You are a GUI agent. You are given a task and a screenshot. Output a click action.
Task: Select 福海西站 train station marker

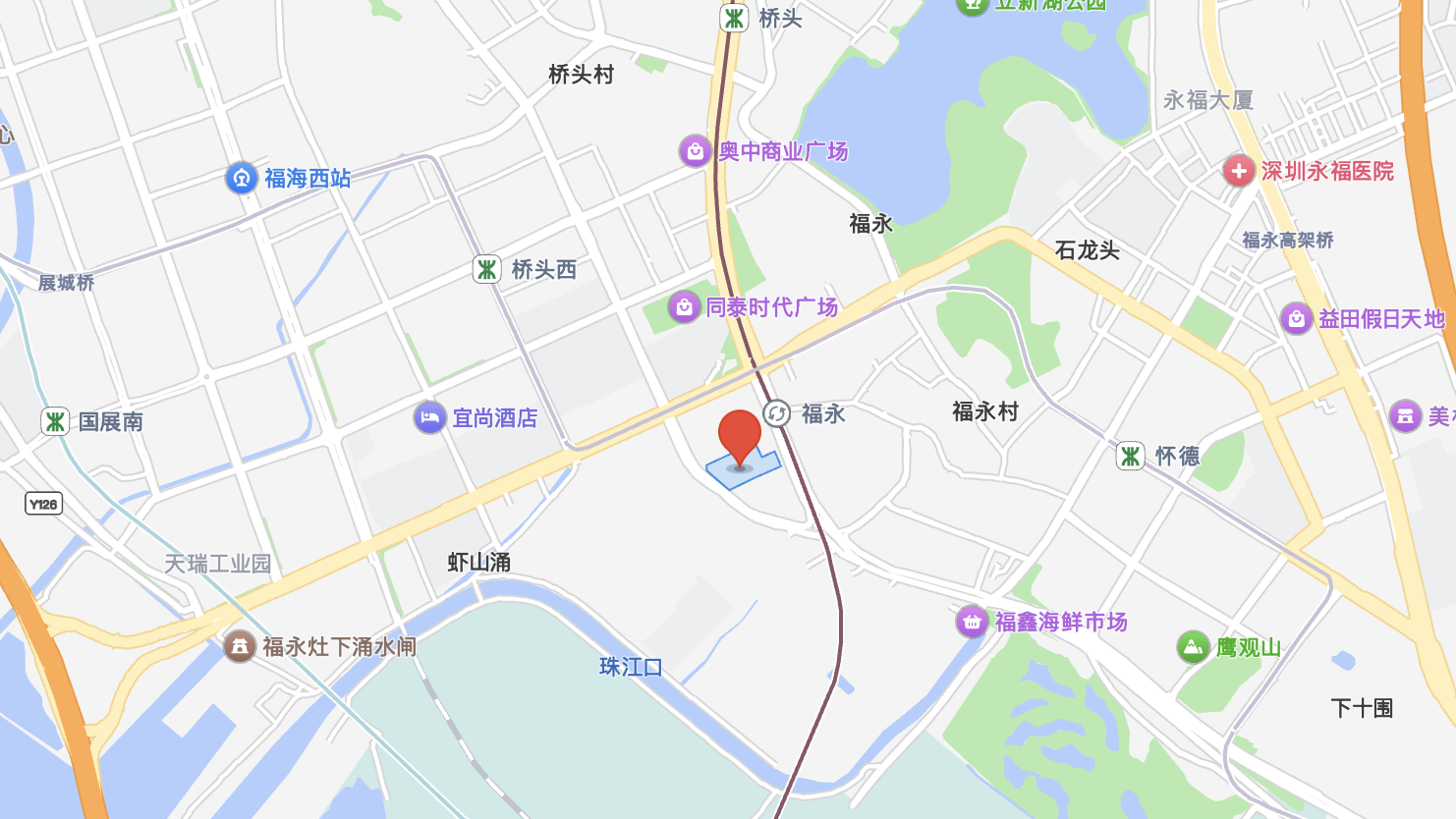coord(241,178)
